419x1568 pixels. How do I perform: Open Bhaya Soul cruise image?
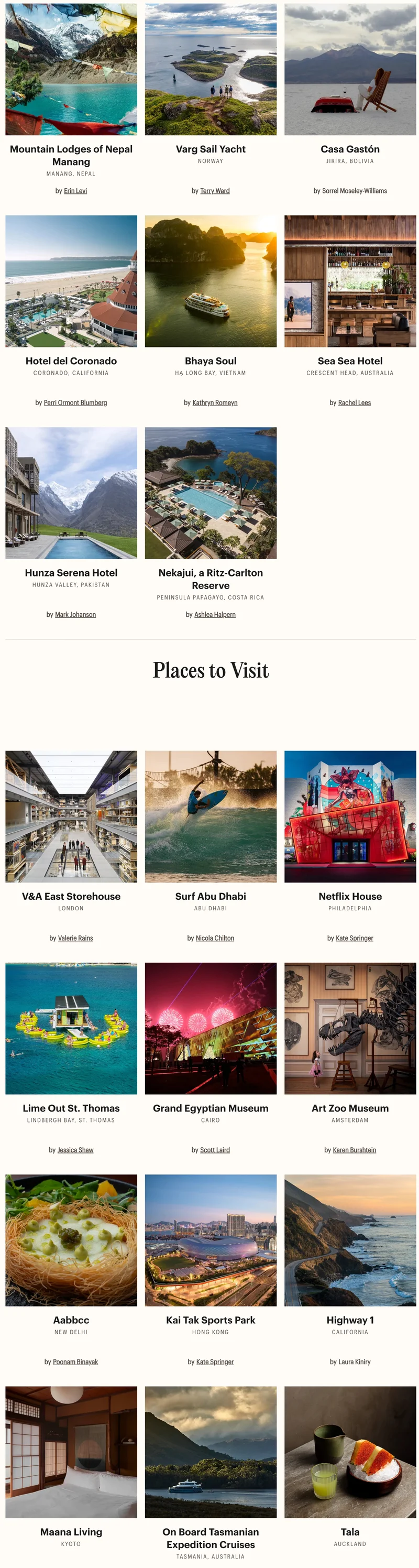[x=211, y=281]
